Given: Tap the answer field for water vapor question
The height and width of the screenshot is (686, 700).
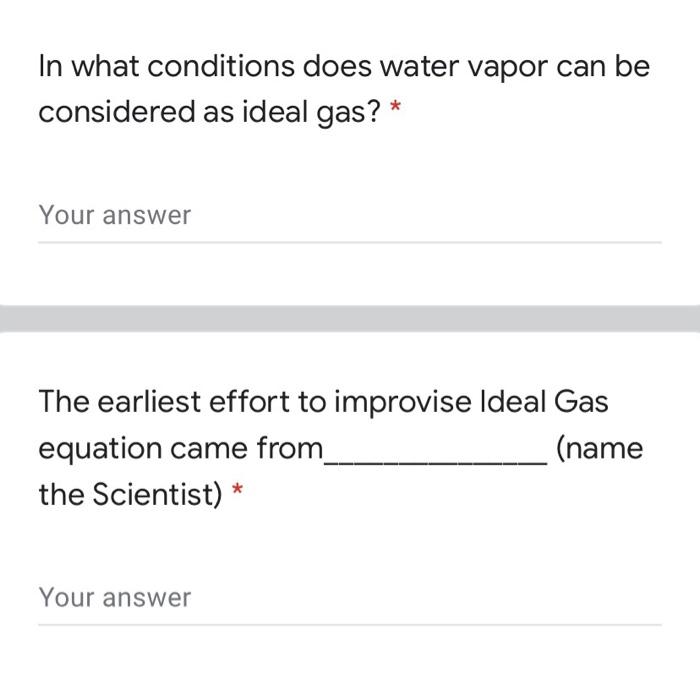Looking at the screenshot, I should 349,216.
